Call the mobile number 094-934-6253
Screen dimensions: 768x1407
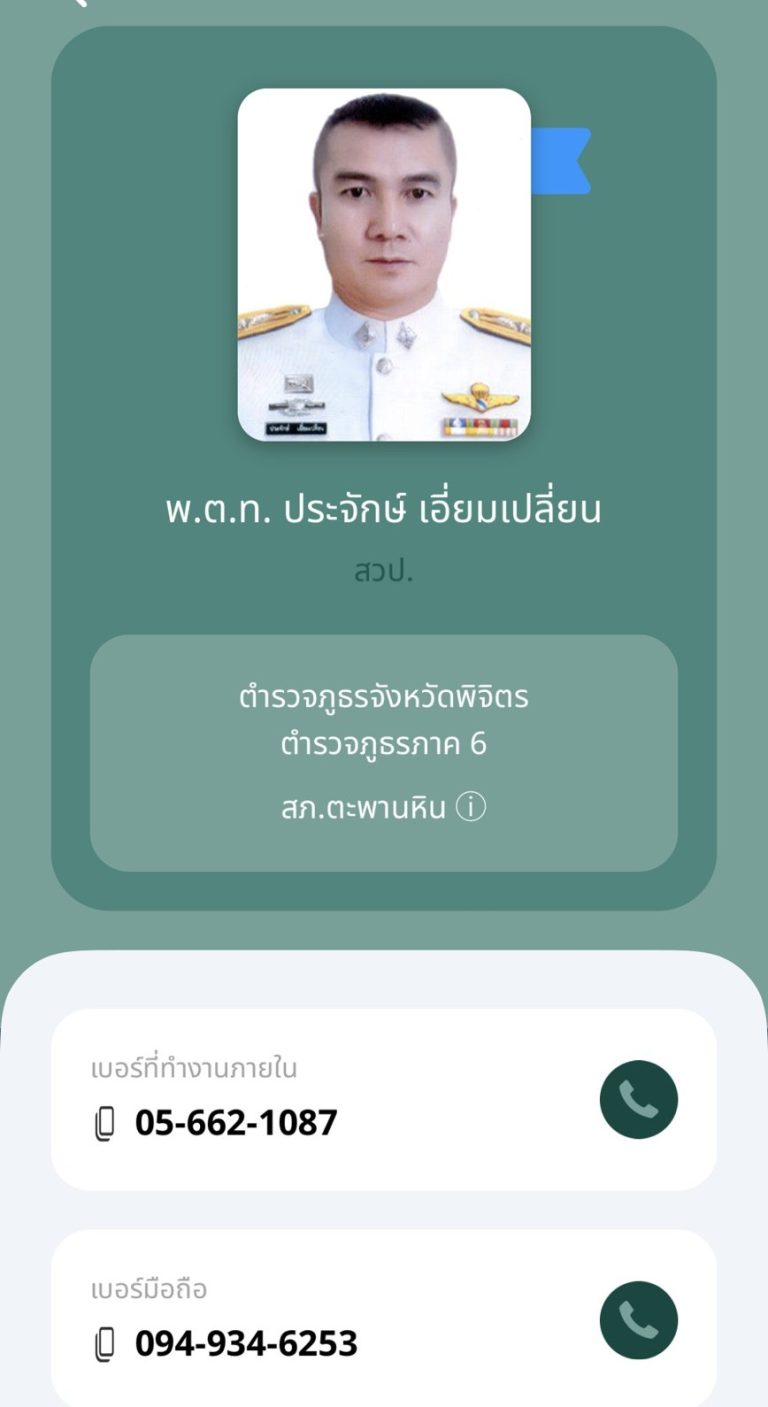pyautogui.click(x=638, y=1320)
